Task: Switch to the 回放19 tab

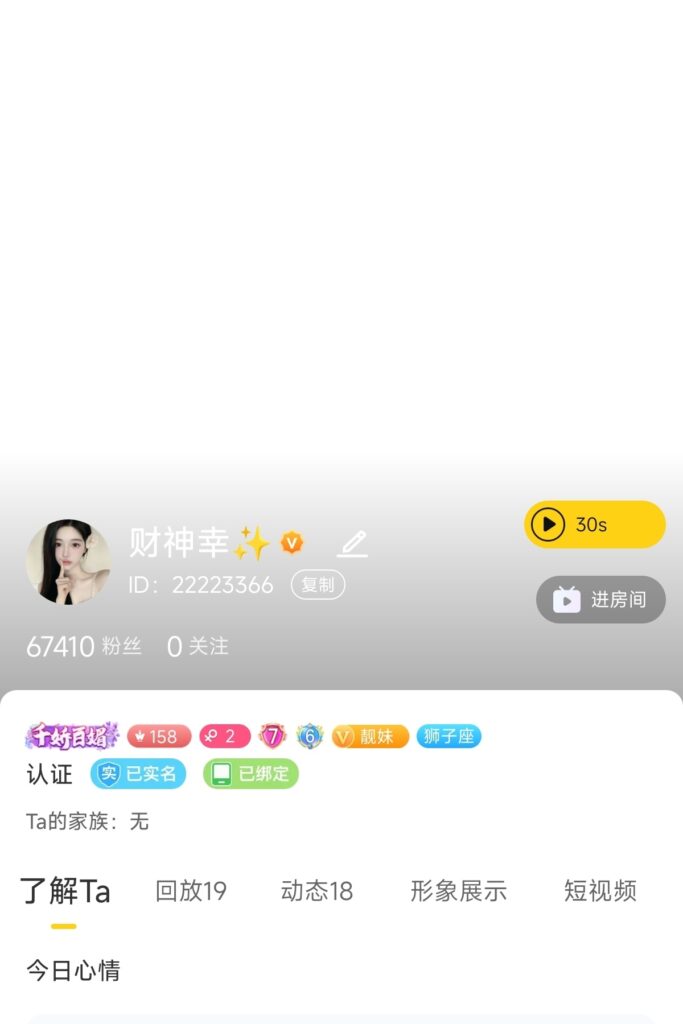Action: [x=191, y=891]
